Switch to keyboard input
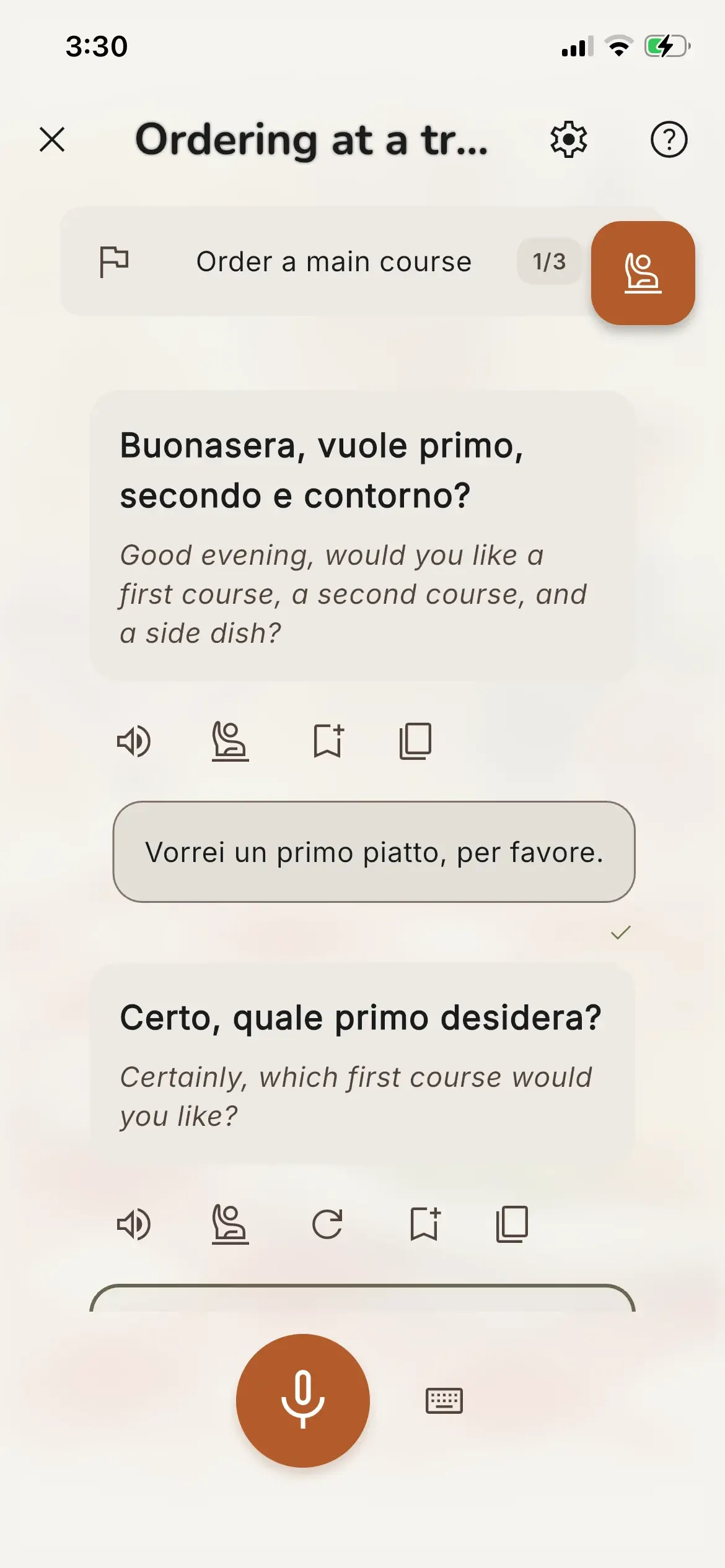 pyautogui.click(x=444, y=1401)
